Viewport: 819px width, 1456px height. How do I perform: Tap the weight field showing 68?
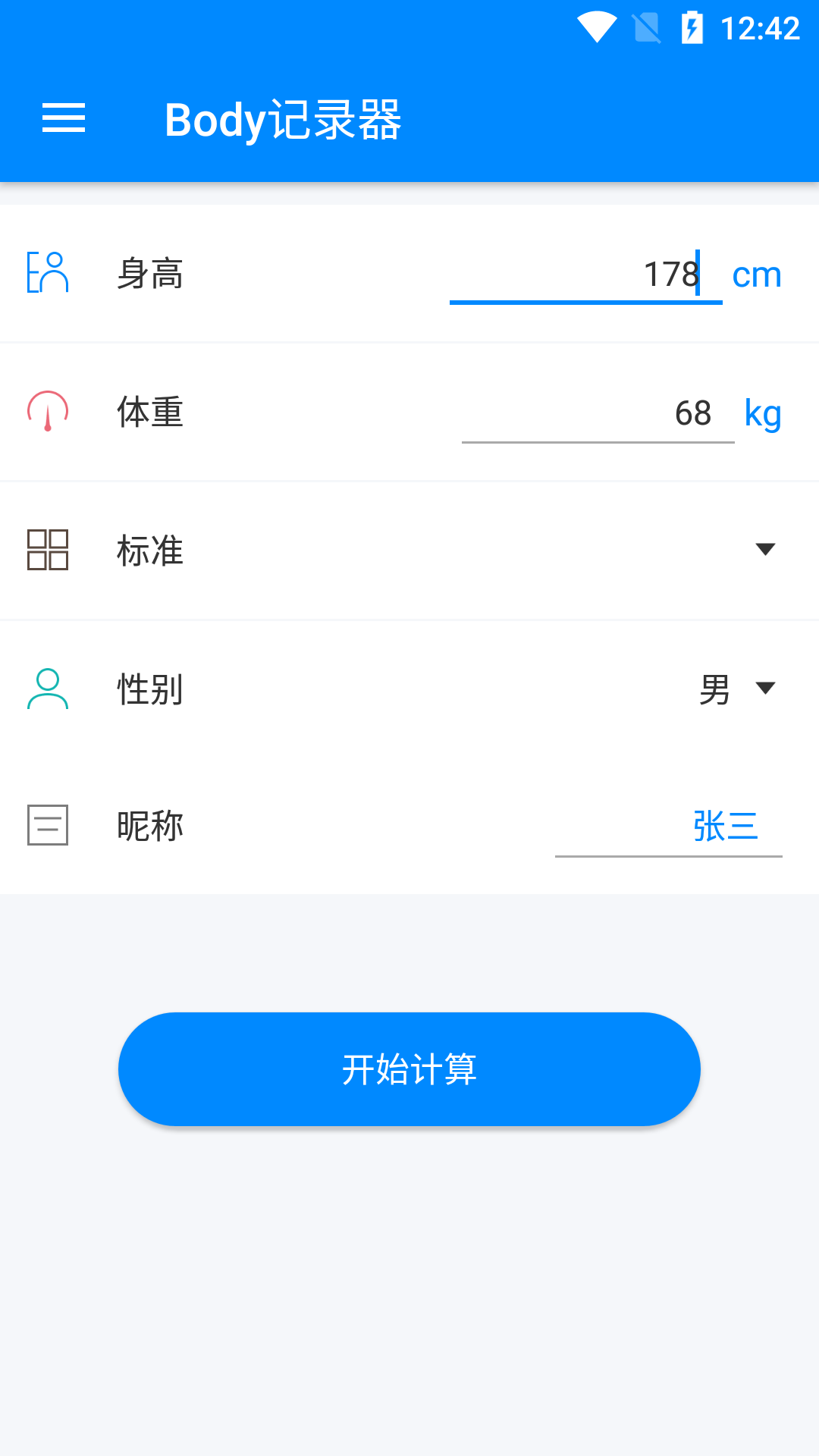pos(598,413)
